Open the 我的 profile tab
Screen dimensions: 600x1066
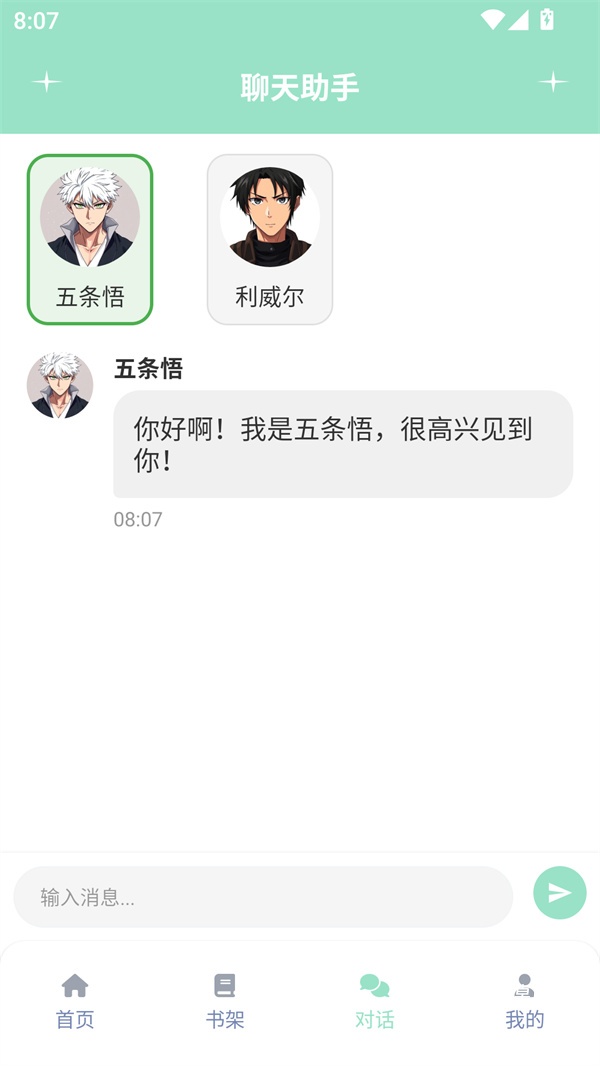click(x=524, y=1001)
